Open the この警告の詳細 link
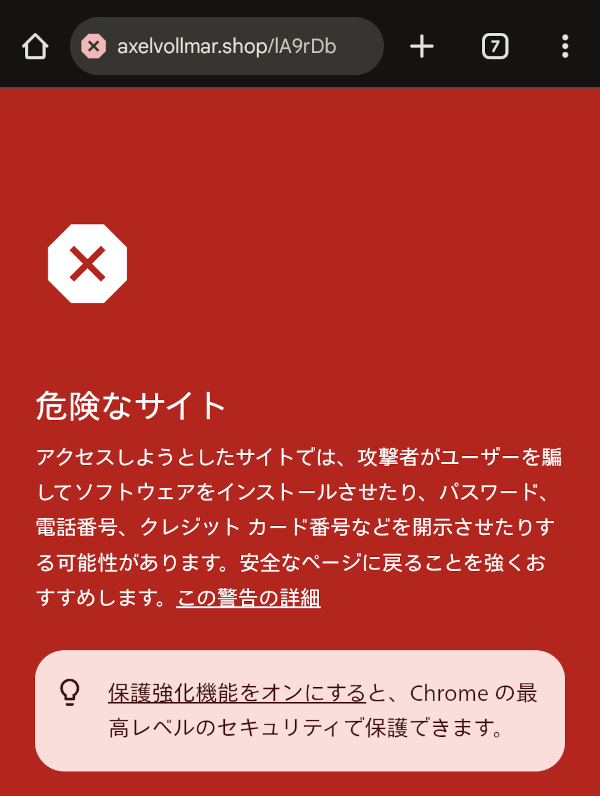 tap(248, 598)
